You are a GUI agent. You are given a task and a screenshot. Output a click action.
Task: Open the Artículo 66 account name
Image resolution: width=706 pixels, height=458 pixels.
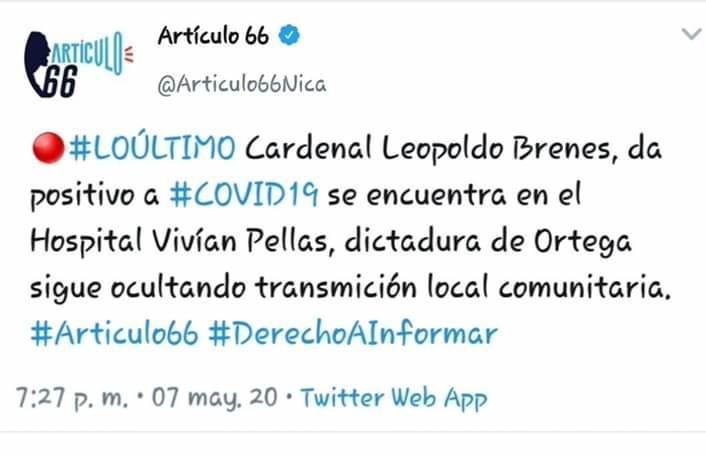[213, 38]
